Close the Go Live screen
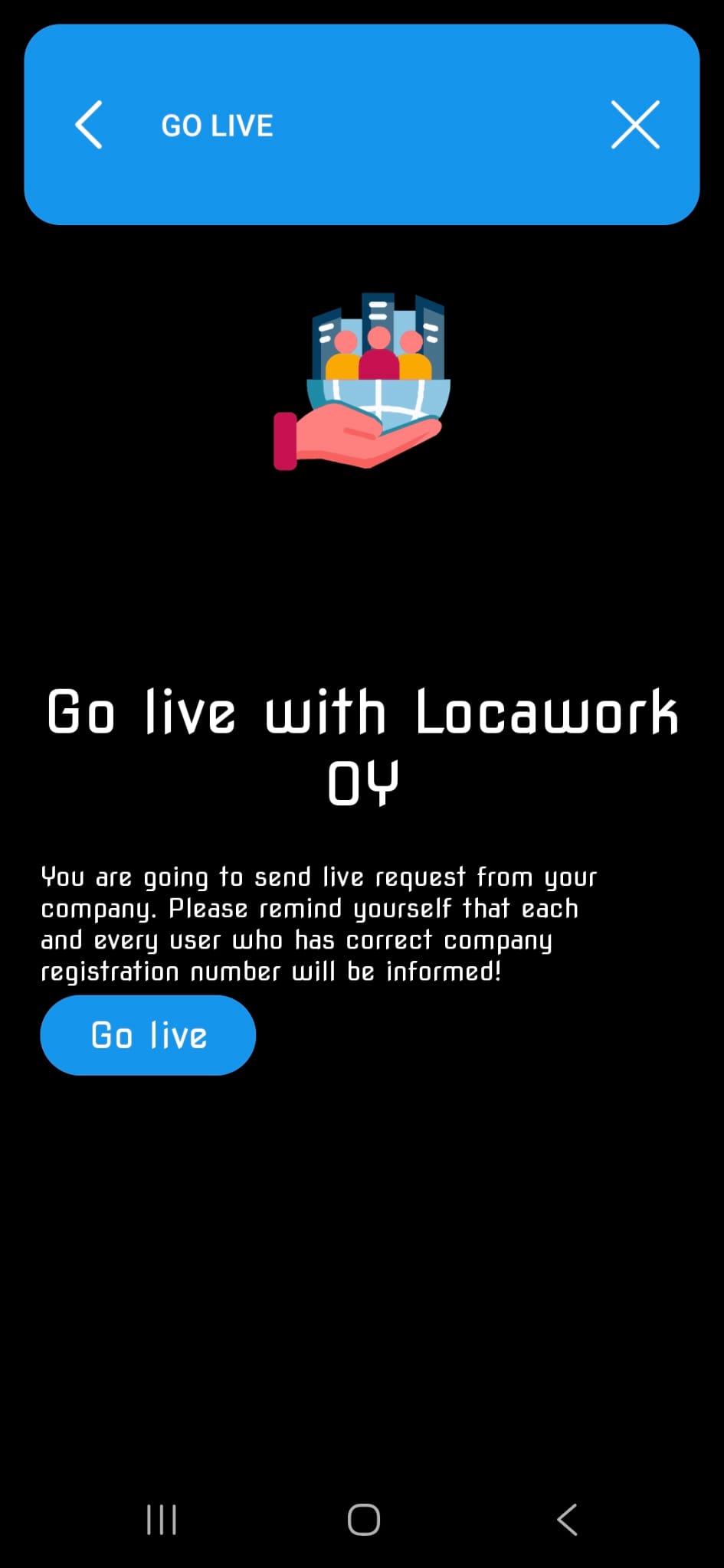The width and height of the screenshot is (724, 1568). pos(635,125)
